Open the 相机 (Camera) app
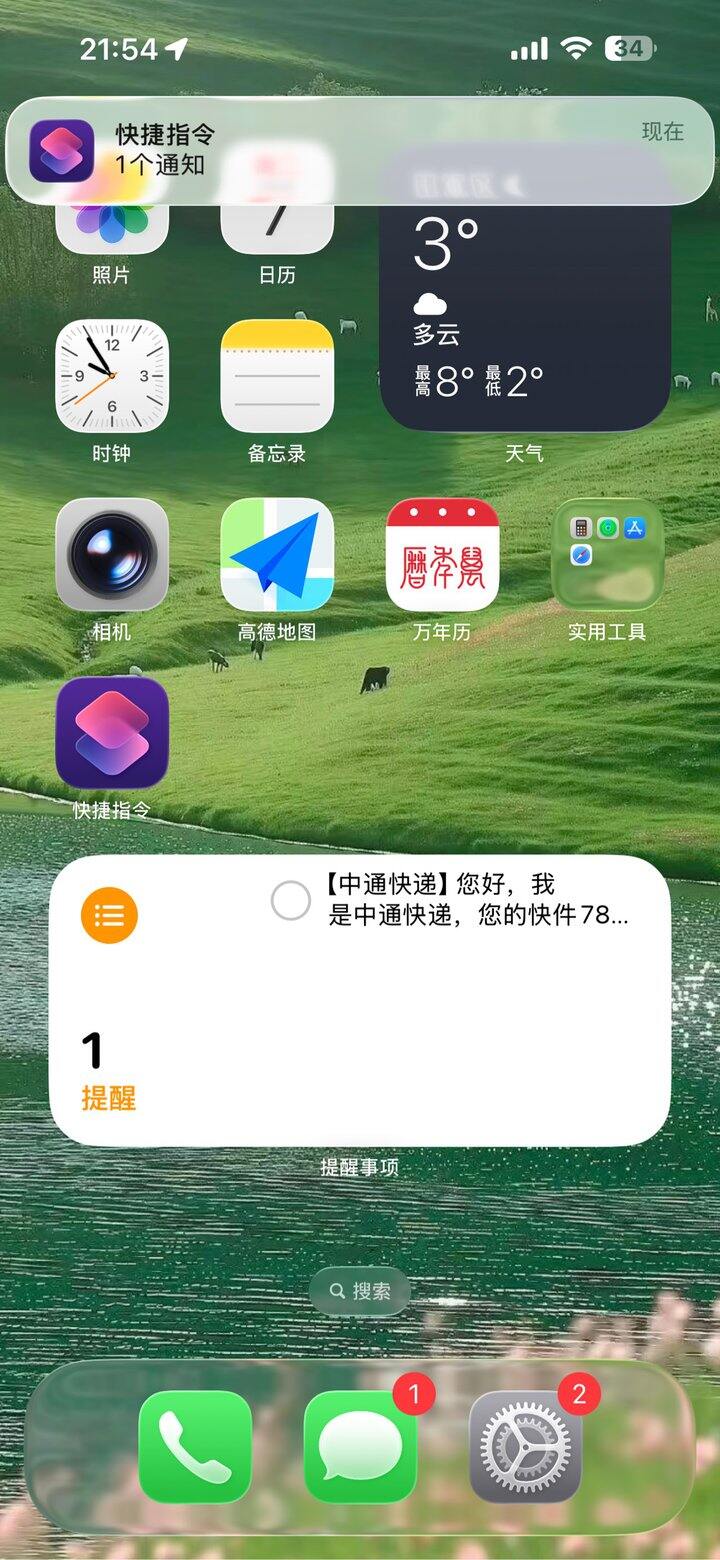The width and height of the screenshot is (720, 1560). (x=113, y=557)
